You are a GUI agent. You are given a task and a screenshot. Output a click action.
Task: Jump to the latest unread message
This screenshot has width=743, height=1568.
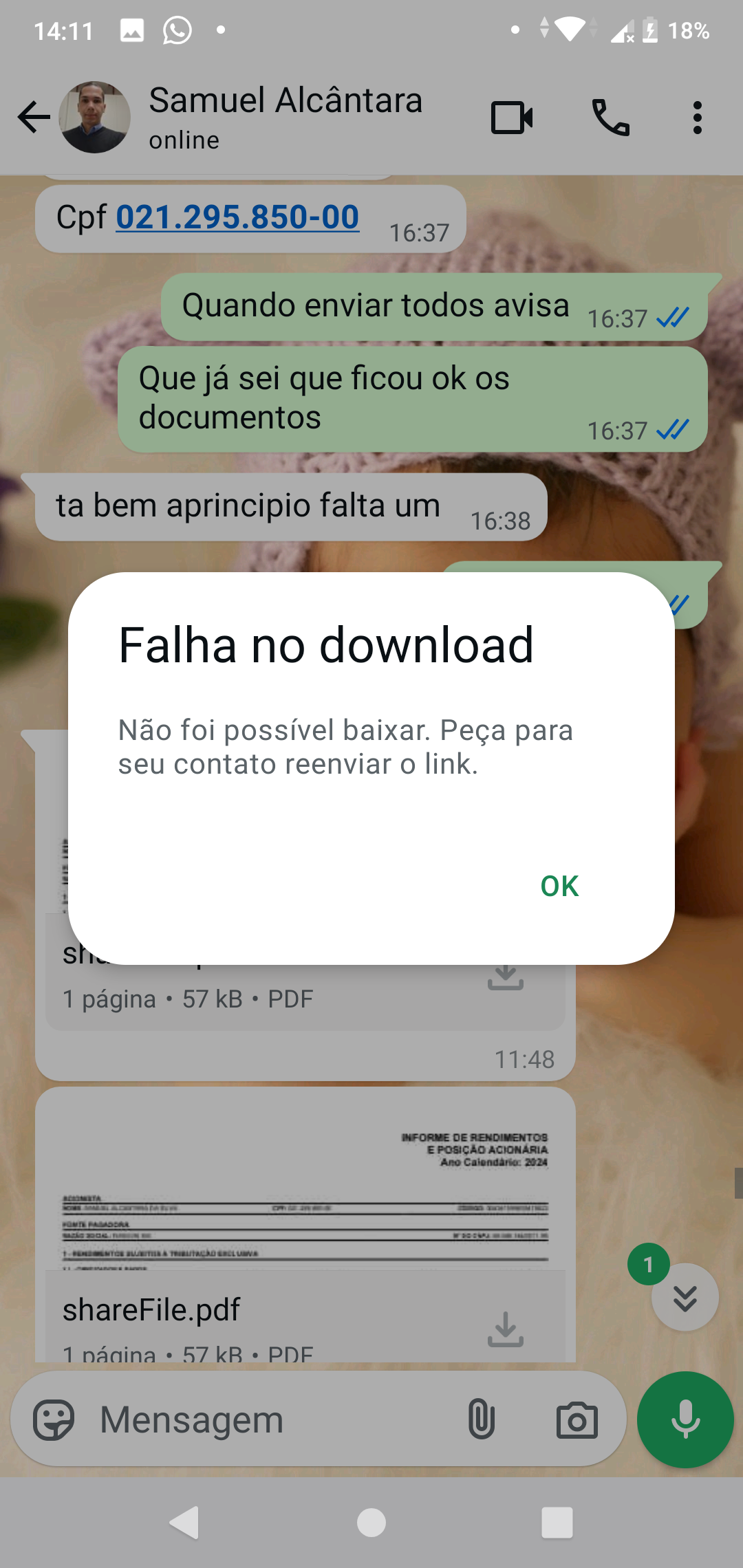tap(685, 1298)
